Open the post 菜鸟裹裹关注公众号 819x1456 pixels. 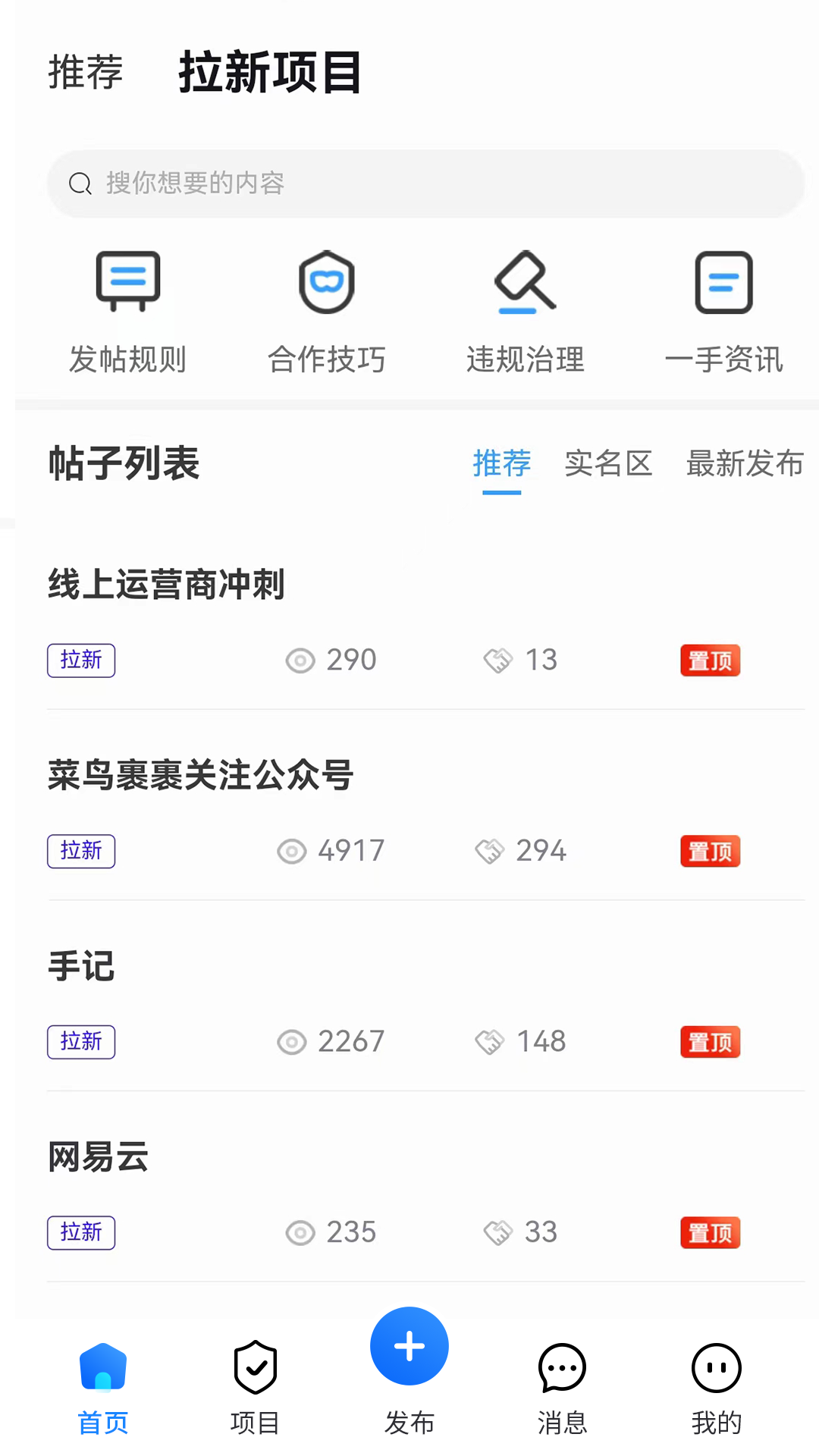point(201,775)
